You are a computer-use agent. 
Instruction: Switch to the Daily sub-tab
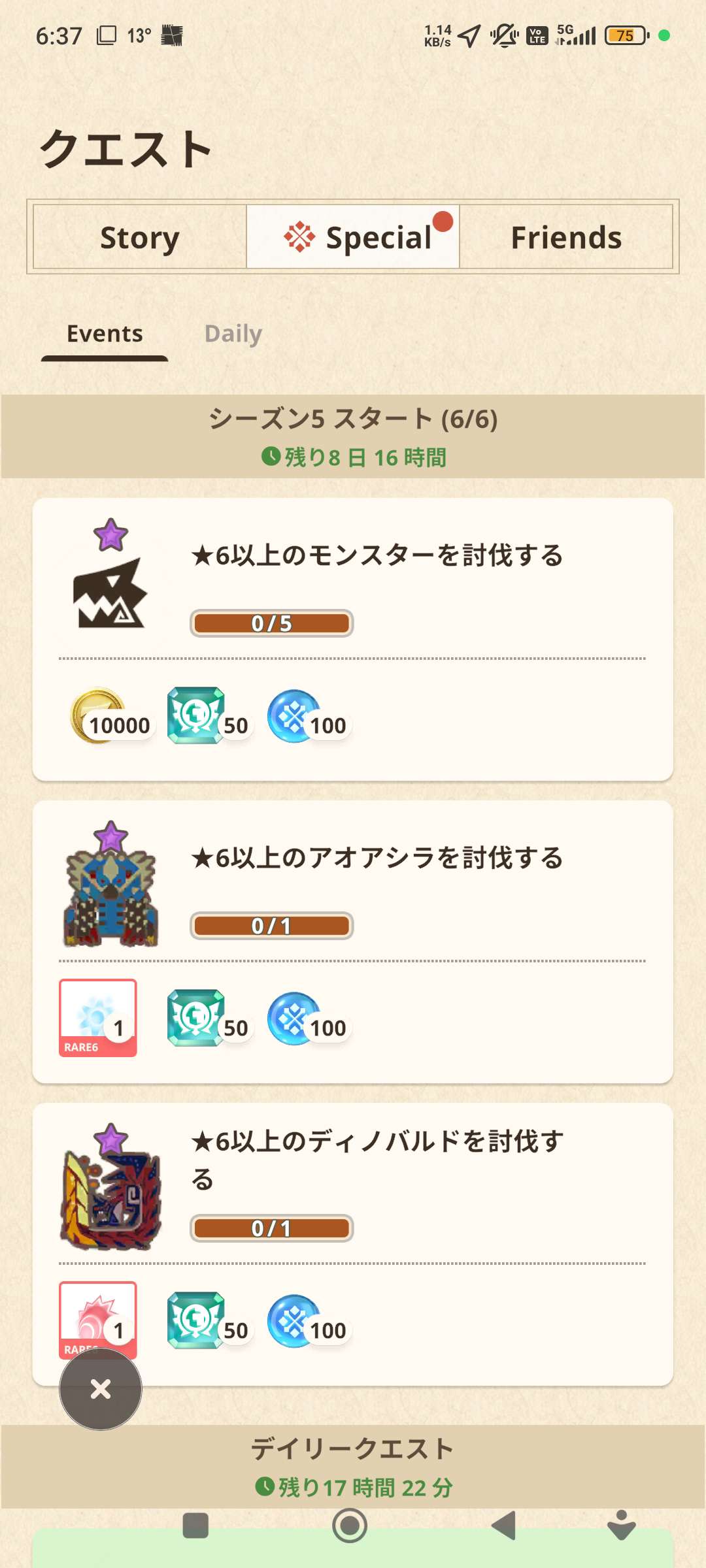233,334
